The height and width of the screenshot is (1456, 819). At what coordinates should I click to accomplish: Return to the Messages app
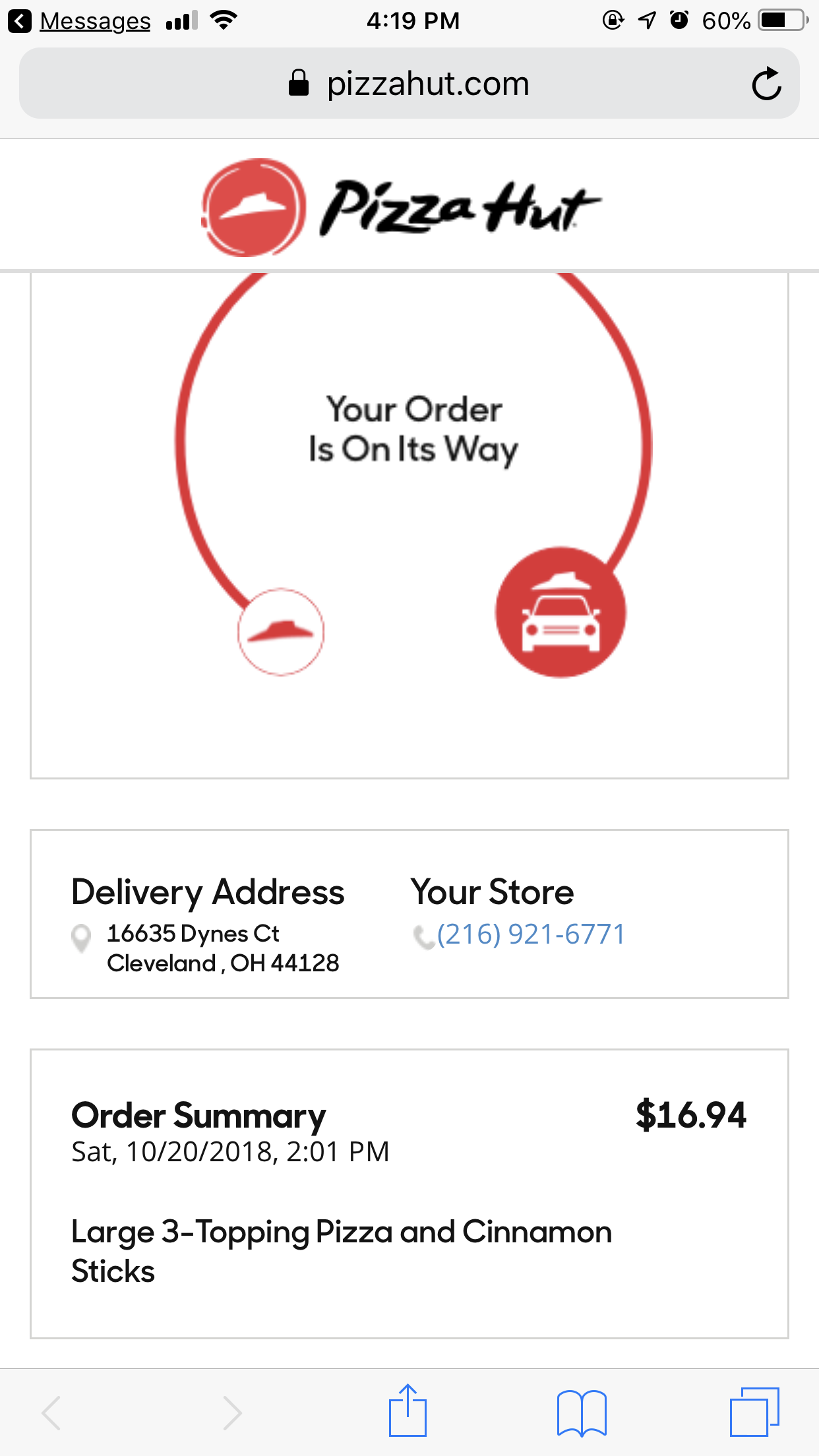point(80,21)
